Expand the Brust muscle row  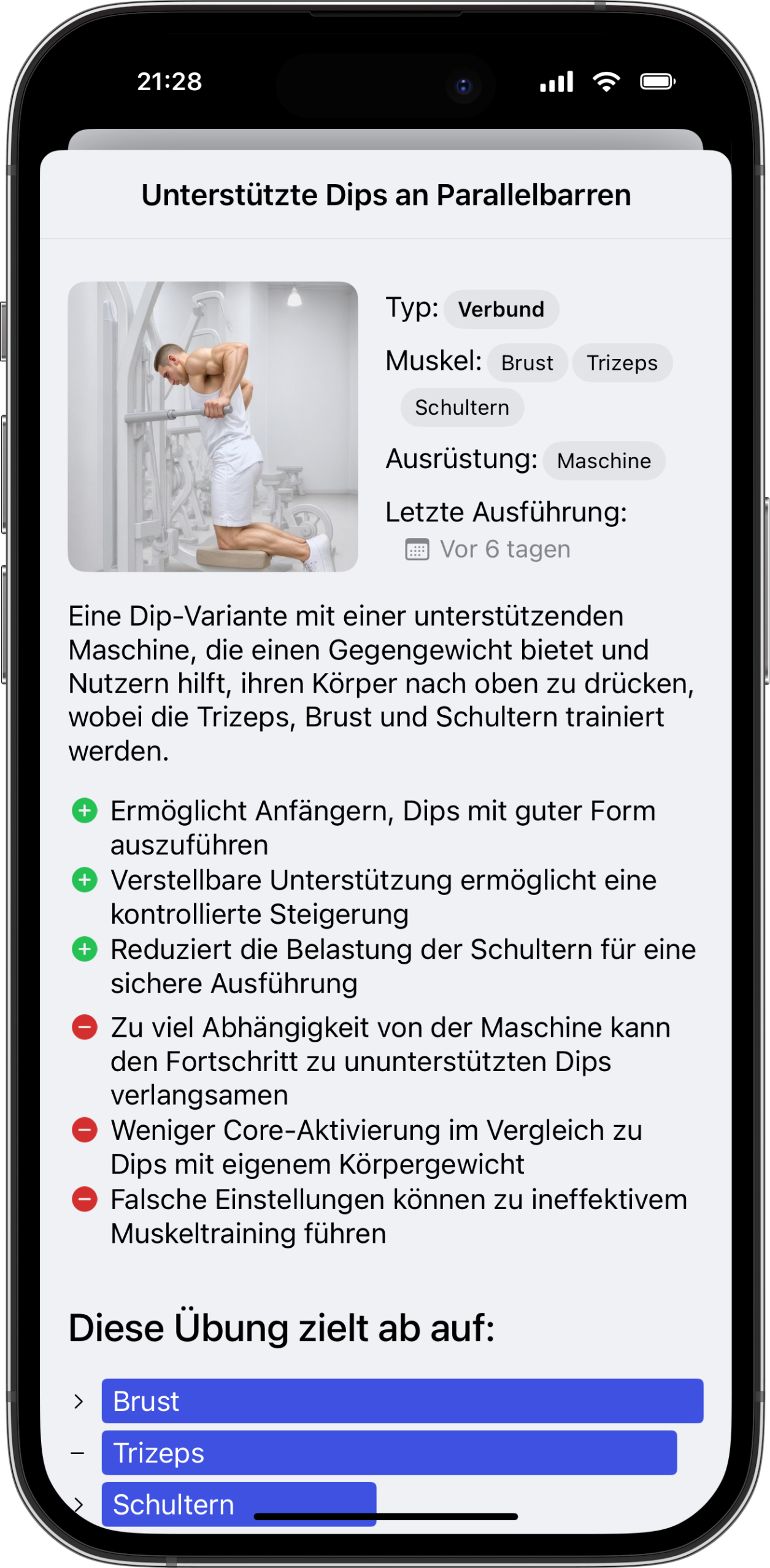[79, 1402]
